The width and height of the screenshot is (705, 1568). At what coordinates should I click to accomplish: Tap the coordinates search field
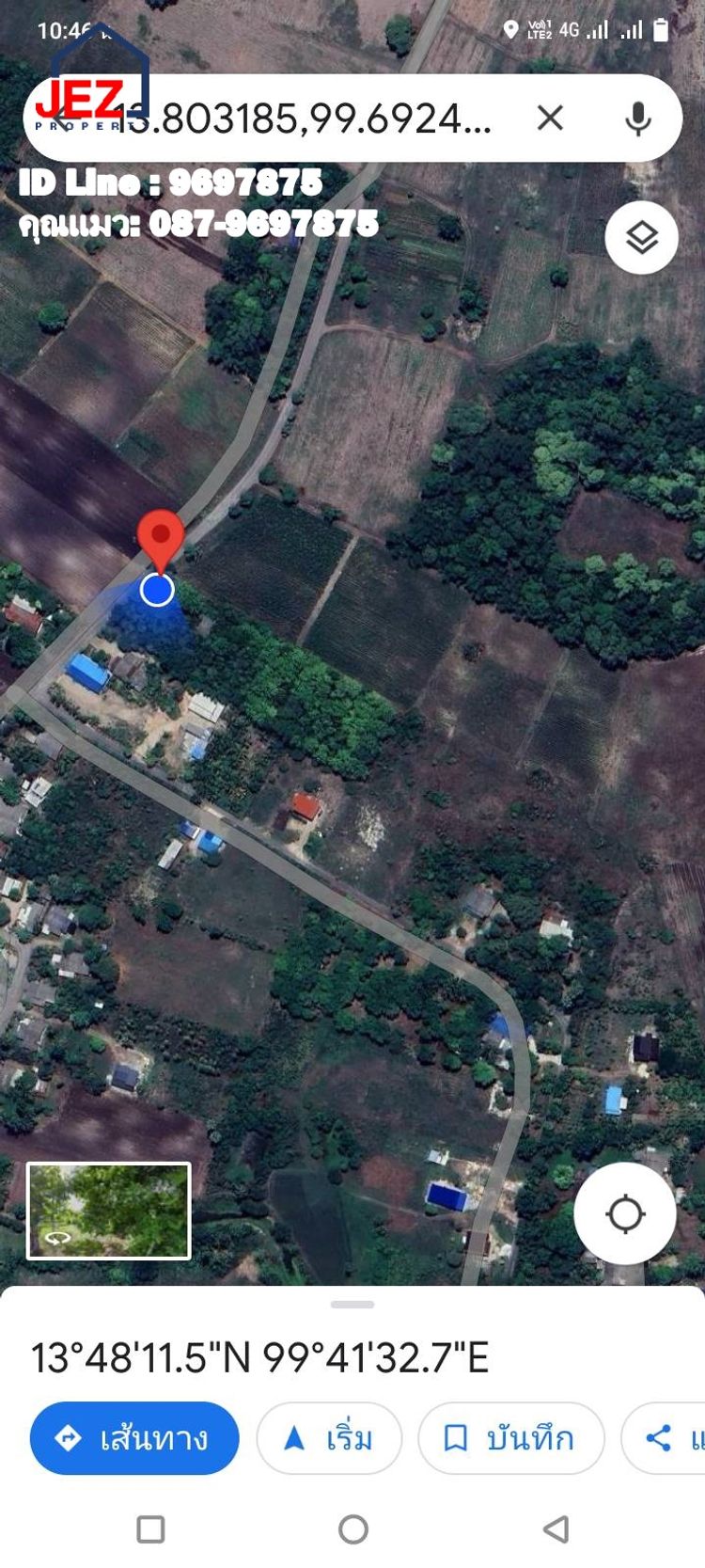click(310, 119)
